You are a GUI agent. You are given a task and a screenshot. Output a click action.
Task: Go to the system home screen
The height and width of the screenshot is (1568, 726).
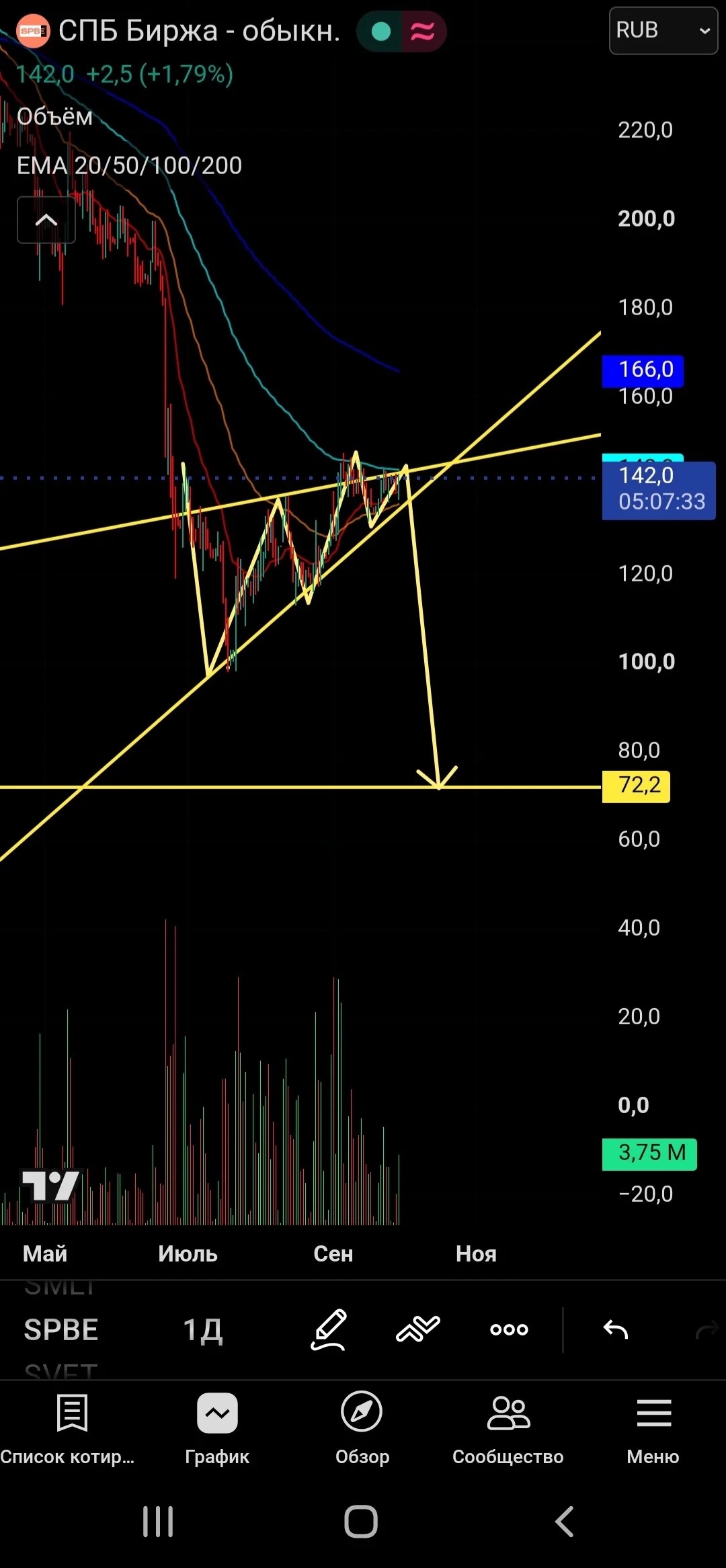[361, 1521]
